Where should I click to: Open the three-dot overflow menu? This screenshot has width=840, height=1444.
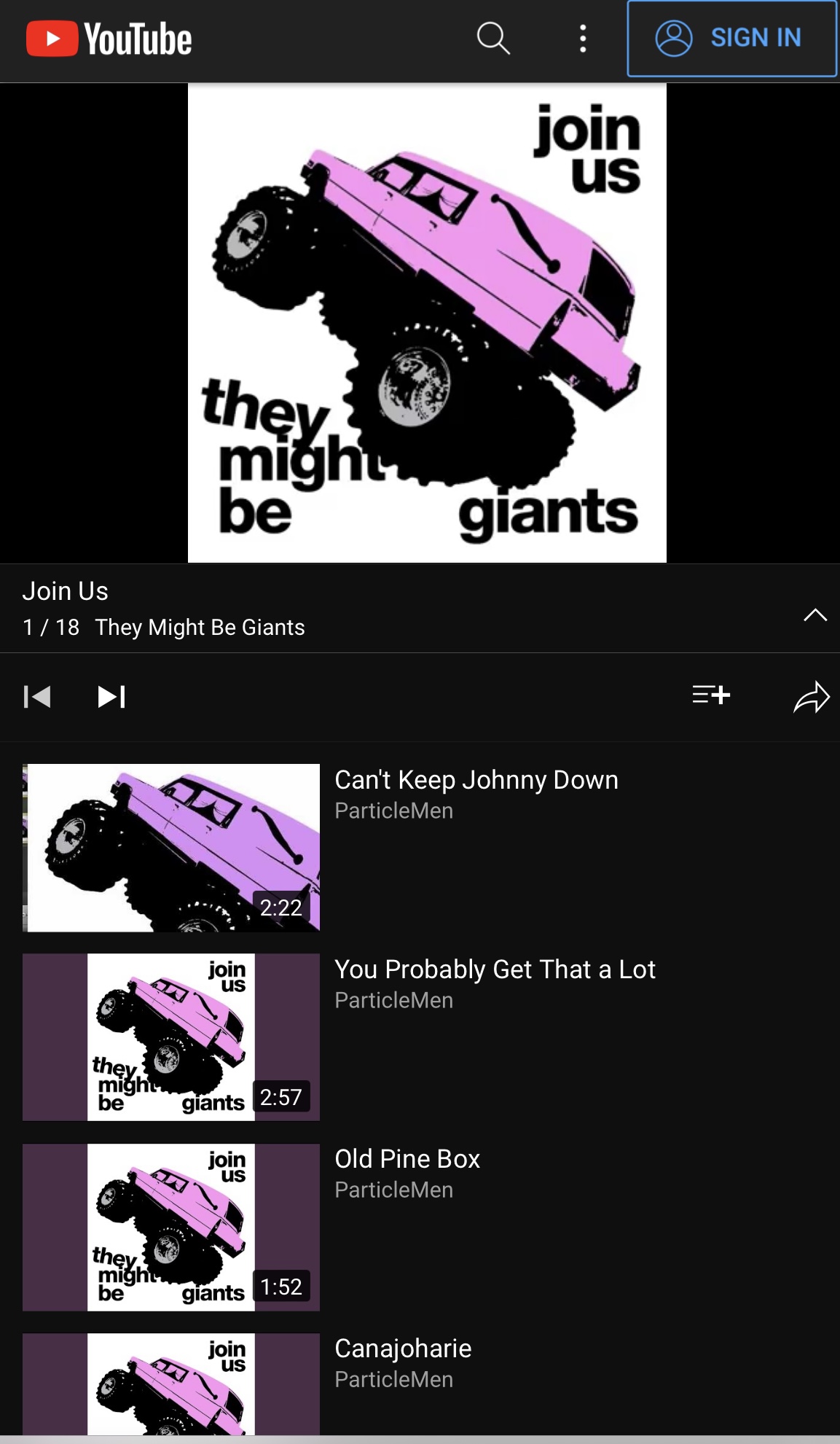click(x=583, y=38)
